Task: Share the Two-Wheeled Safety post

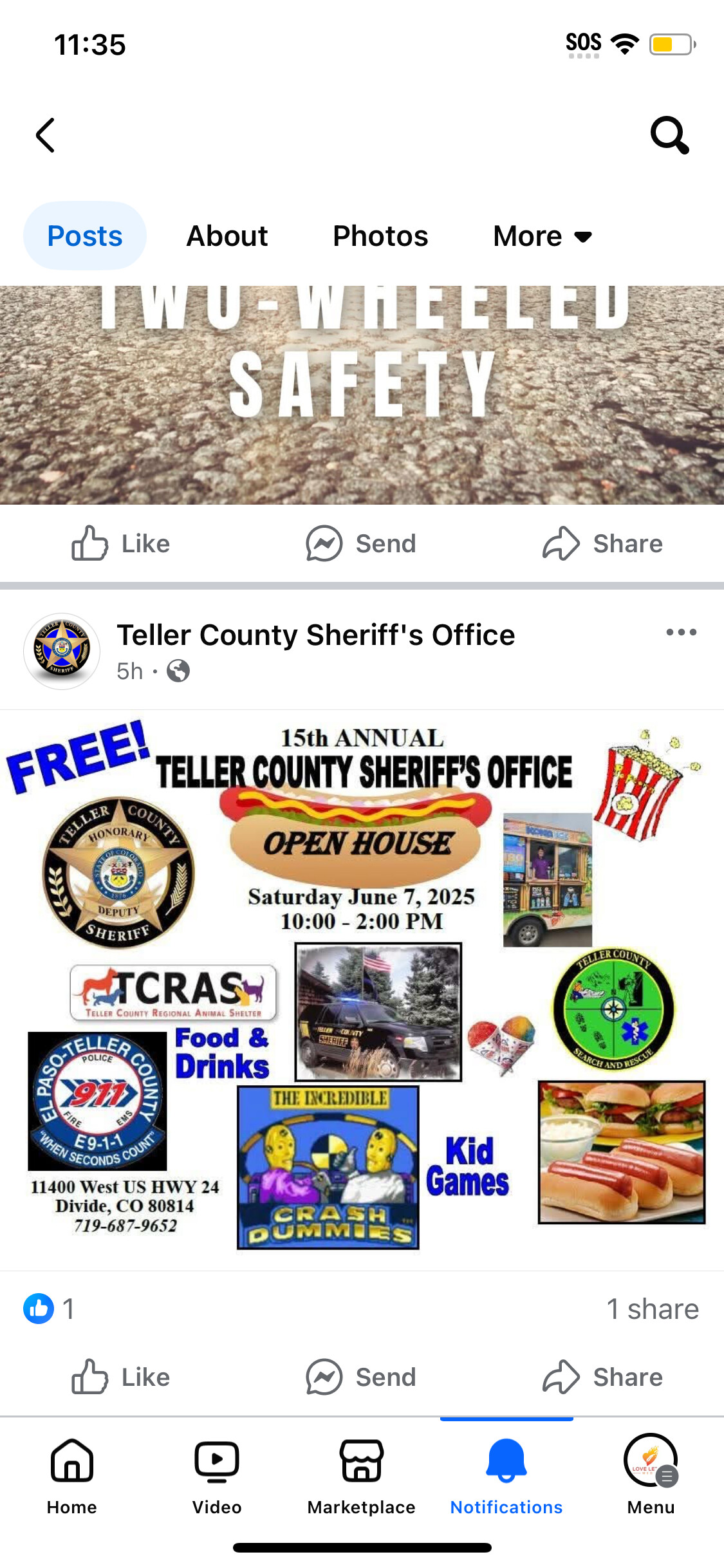Action: (x=602, y=543)
